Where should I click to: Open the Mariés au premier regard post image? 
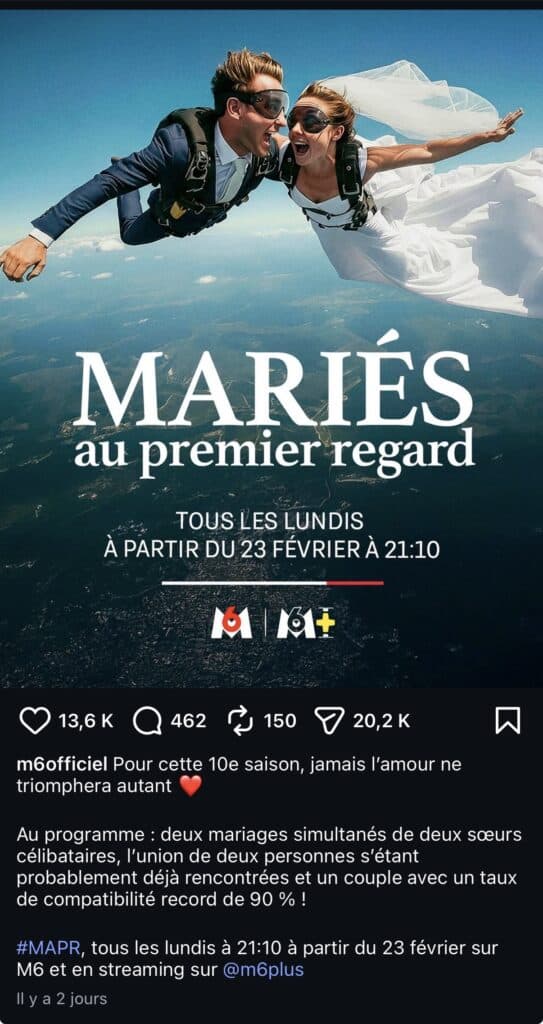pos(271,348)
